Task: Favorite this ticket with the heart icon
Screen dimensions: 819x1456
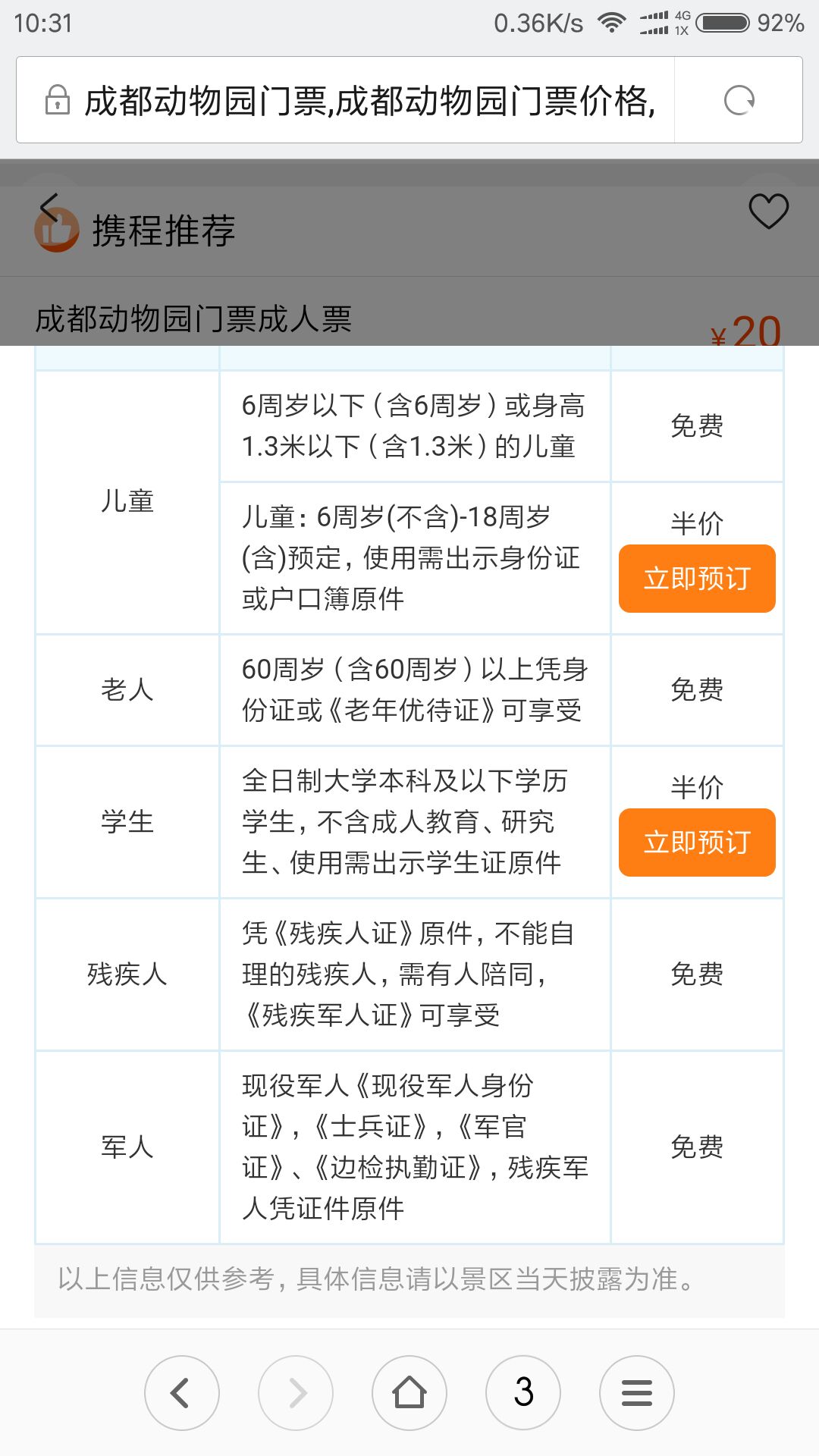Action: [769, 212]
